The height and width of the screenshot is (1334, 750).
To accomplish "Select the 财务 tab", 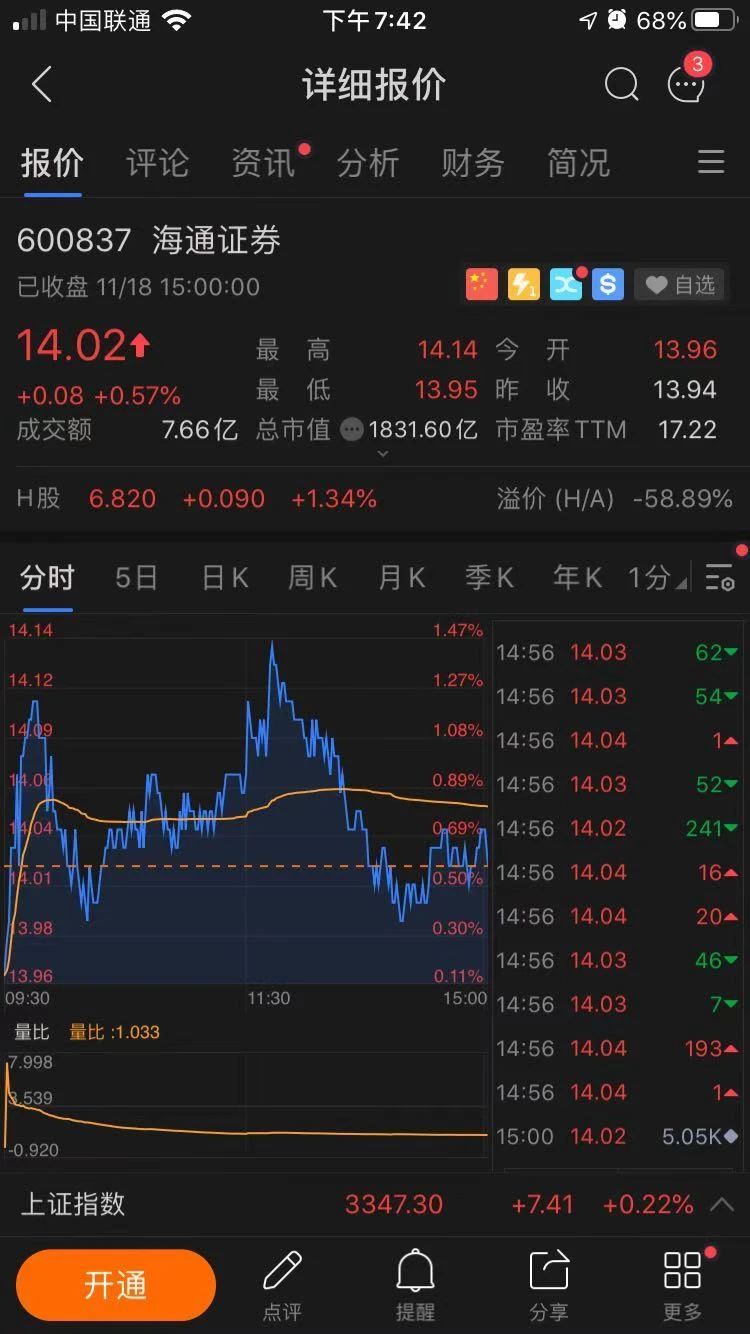I will pyautogui.click(x=472, y=163).
